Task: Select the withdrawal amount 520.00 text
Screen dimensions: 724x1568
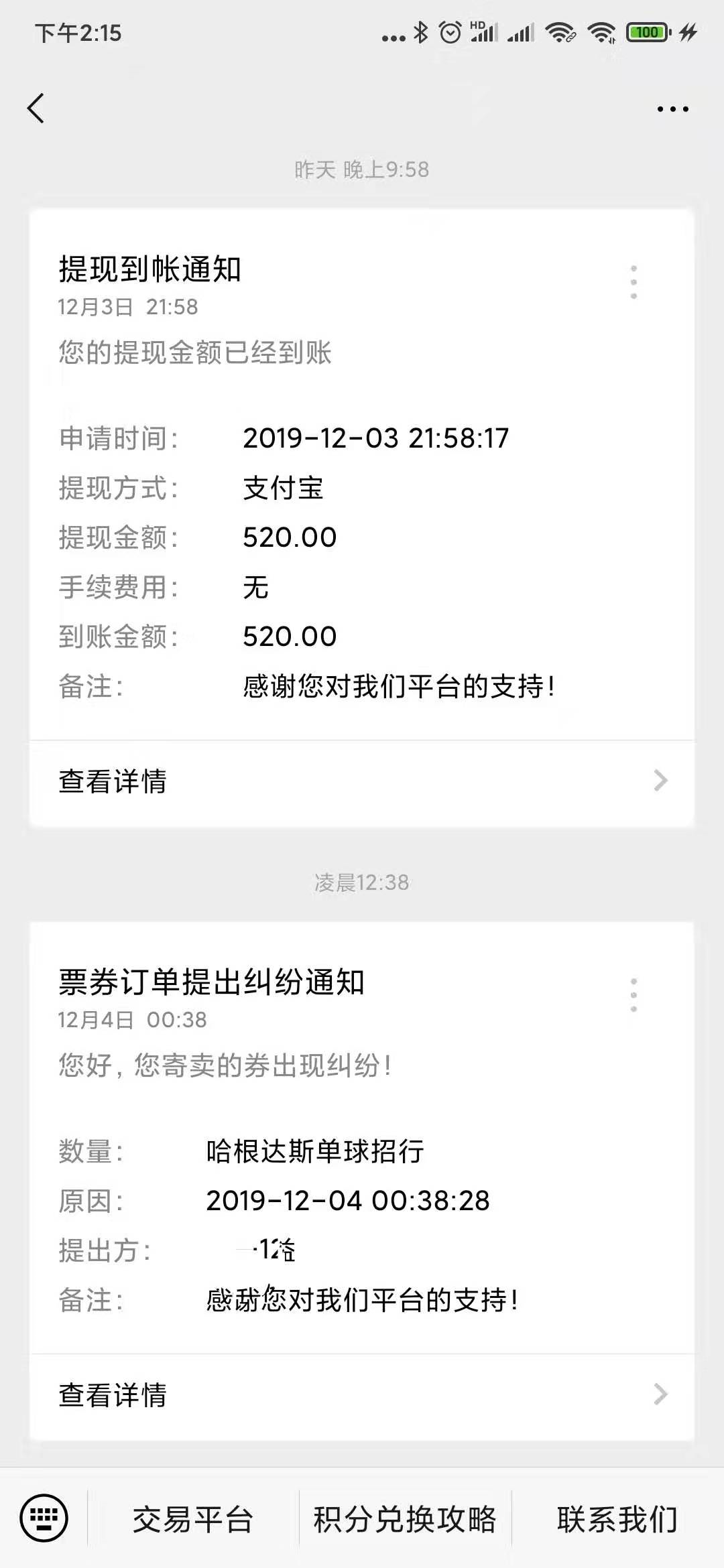Action: (x=290, y=537)
